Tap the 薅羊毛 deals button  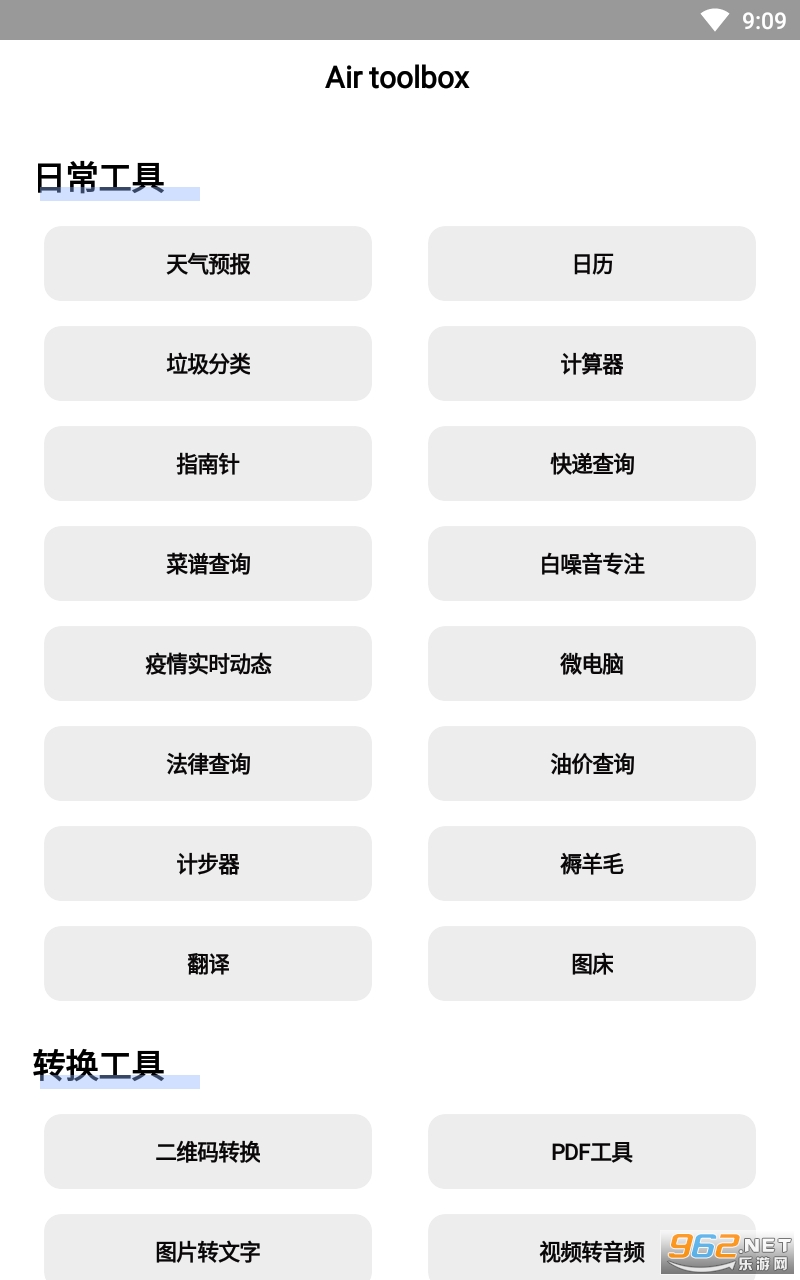(x=592, y=864)
